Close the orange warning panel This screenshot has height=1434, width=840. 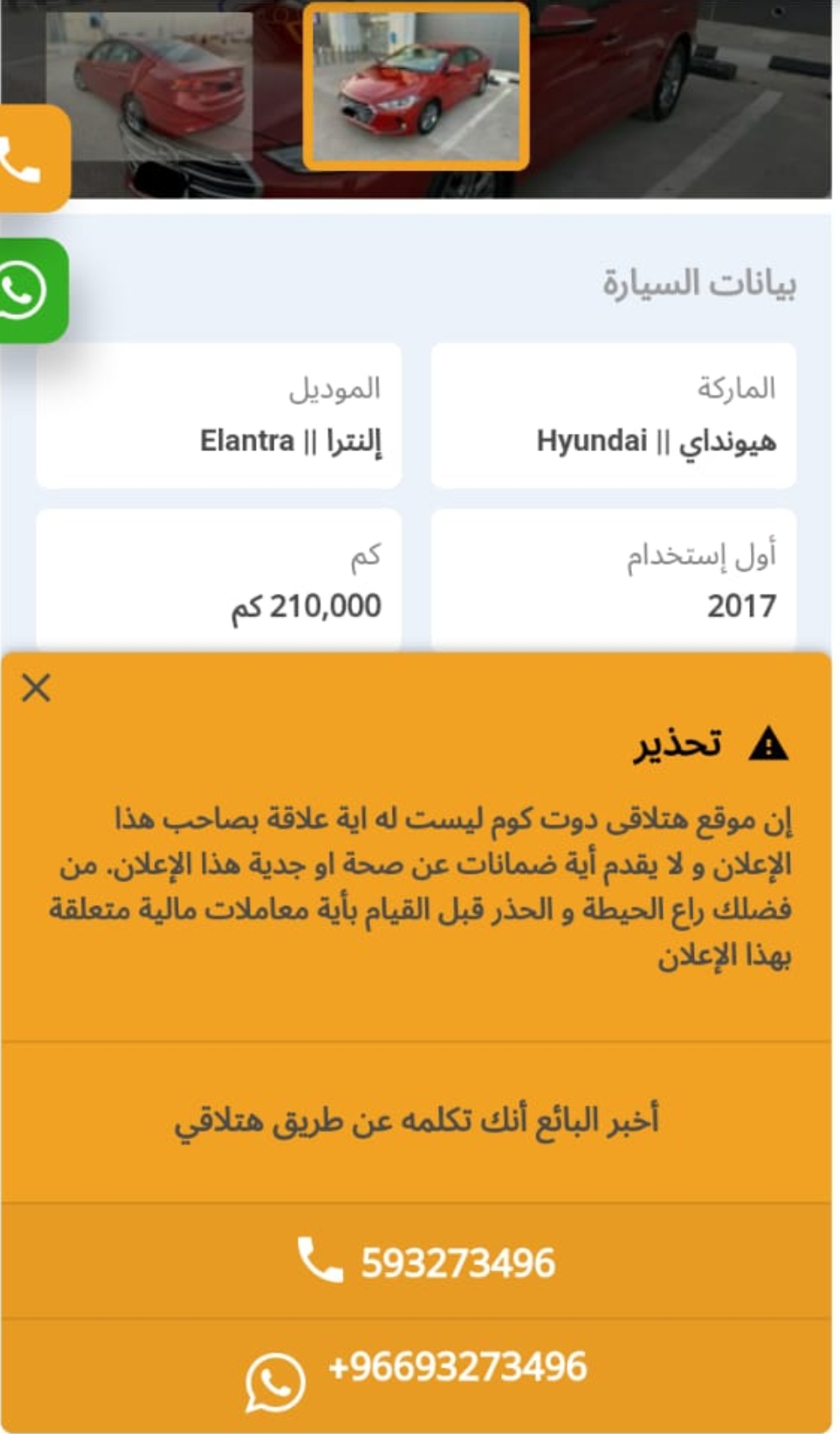[36, 688]
